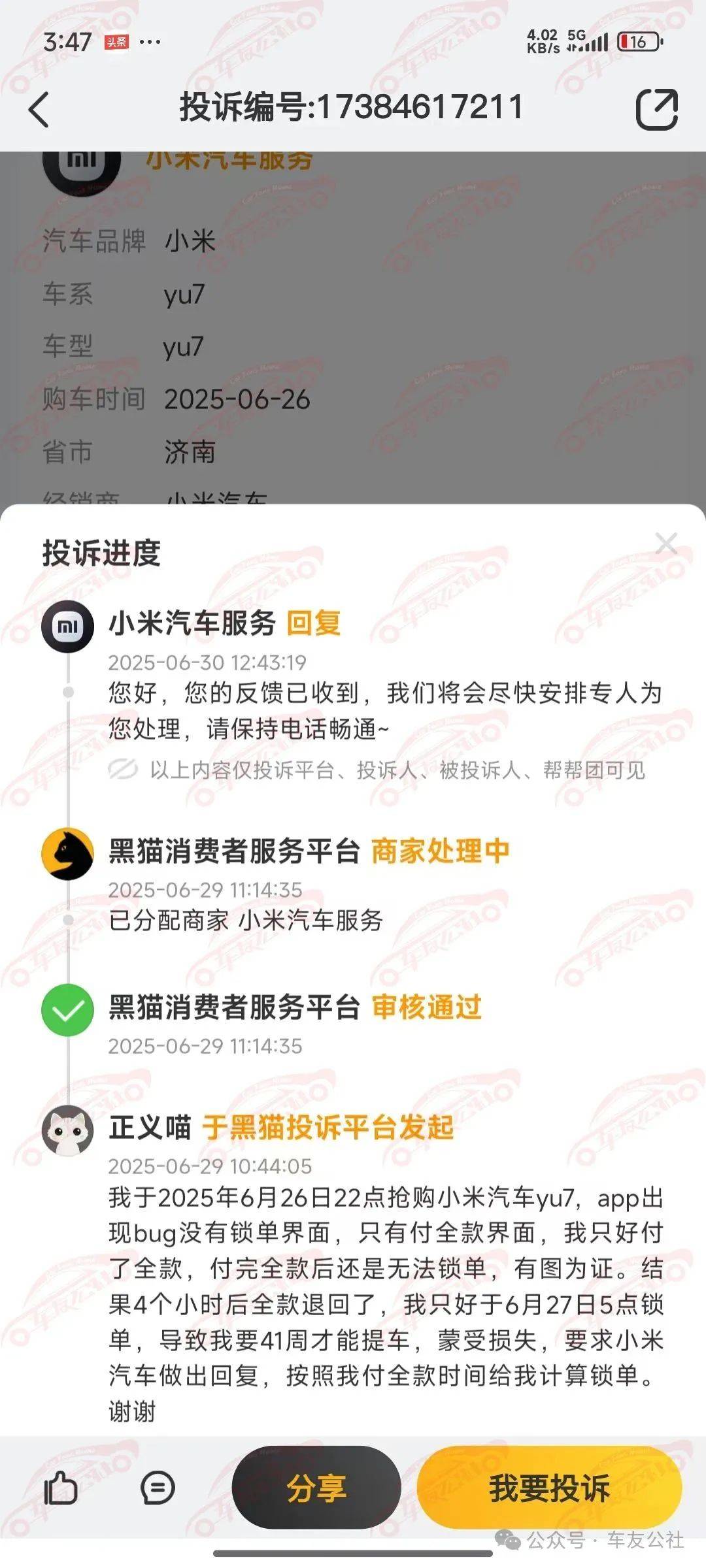Open the comments icon
Screen dimensions: 706x1568
tap(158, 1488)
